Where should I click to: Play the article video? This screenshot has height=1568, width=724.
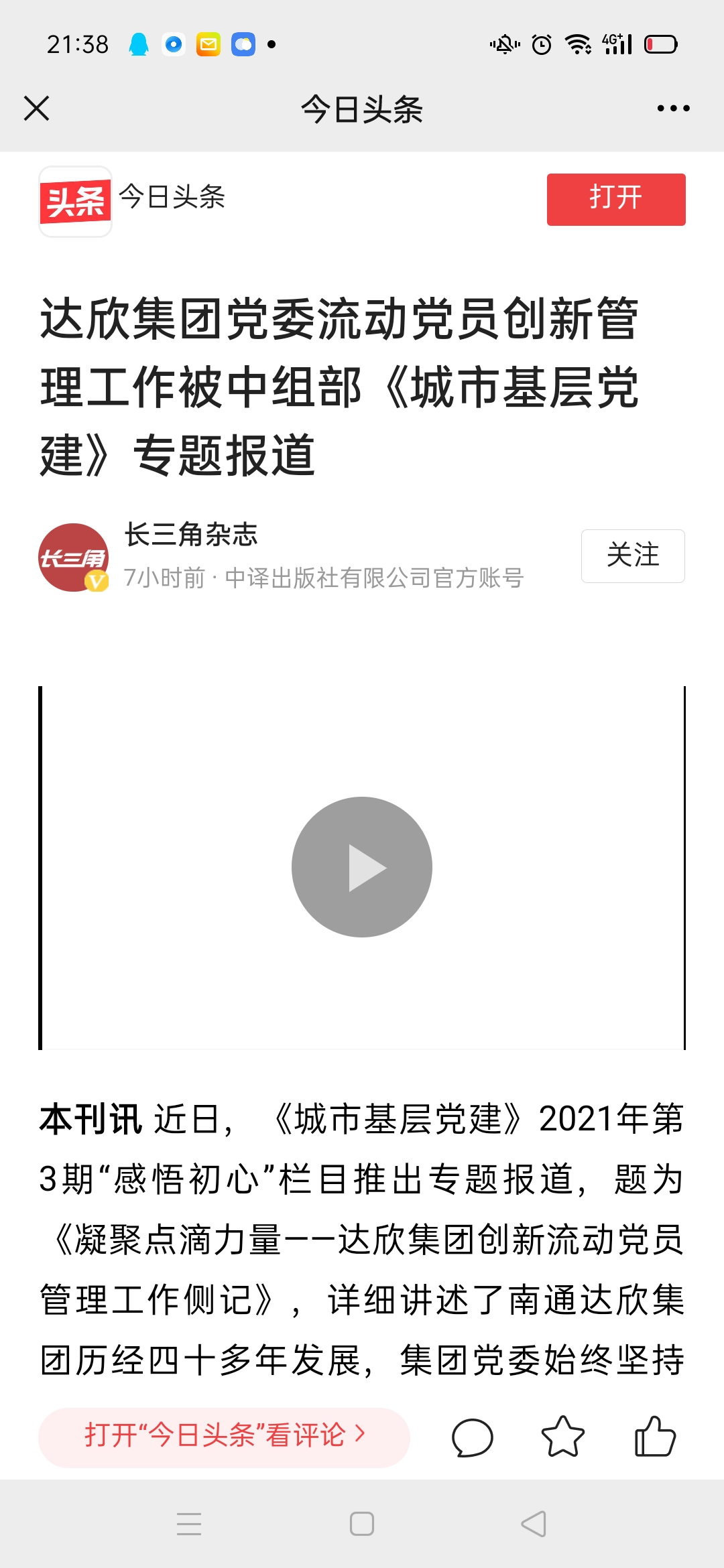(x=362, y=867)
